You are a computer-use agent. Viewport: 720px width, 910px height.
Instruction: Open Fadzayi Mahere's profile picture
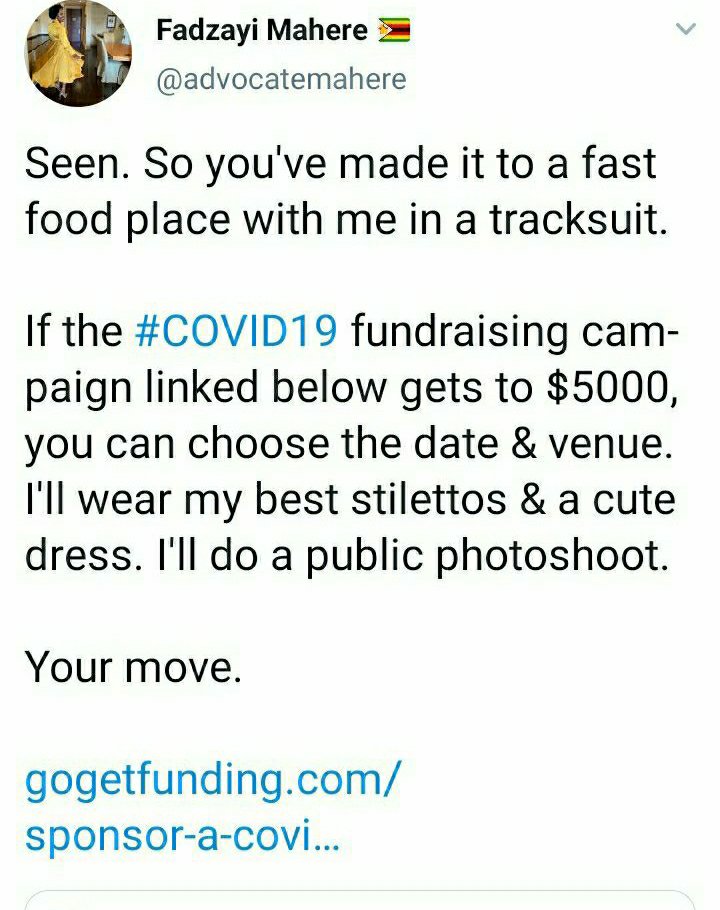[x=79, y=54]
